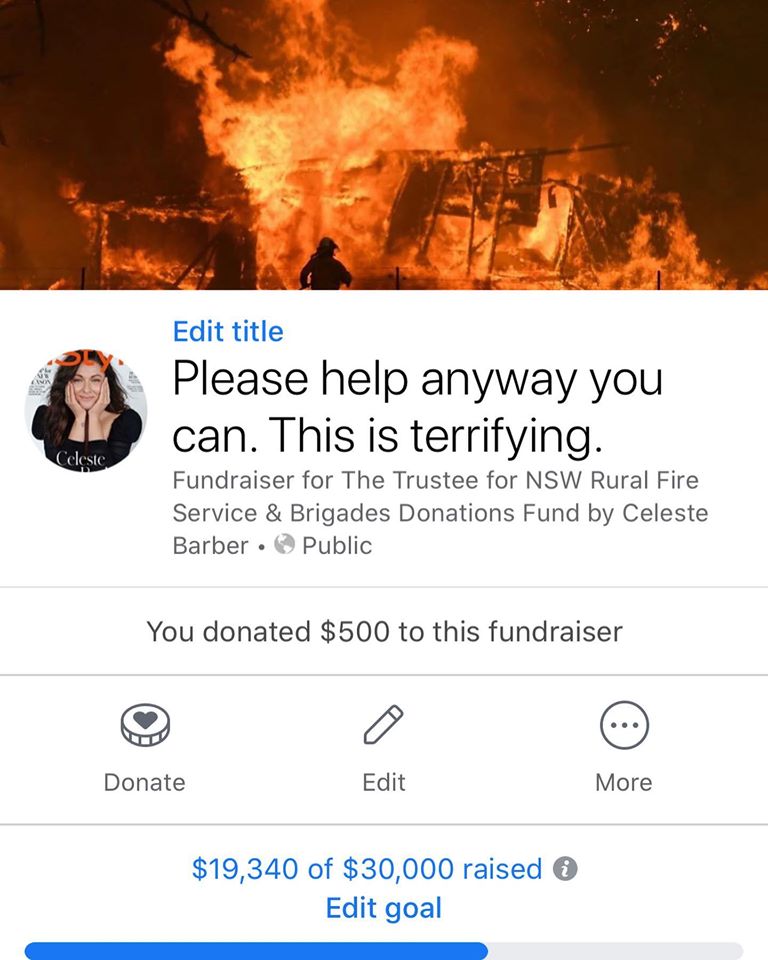This screenshot has height=960, width=768.
Task: Show info about amount raised
Action: click(565, 869)
